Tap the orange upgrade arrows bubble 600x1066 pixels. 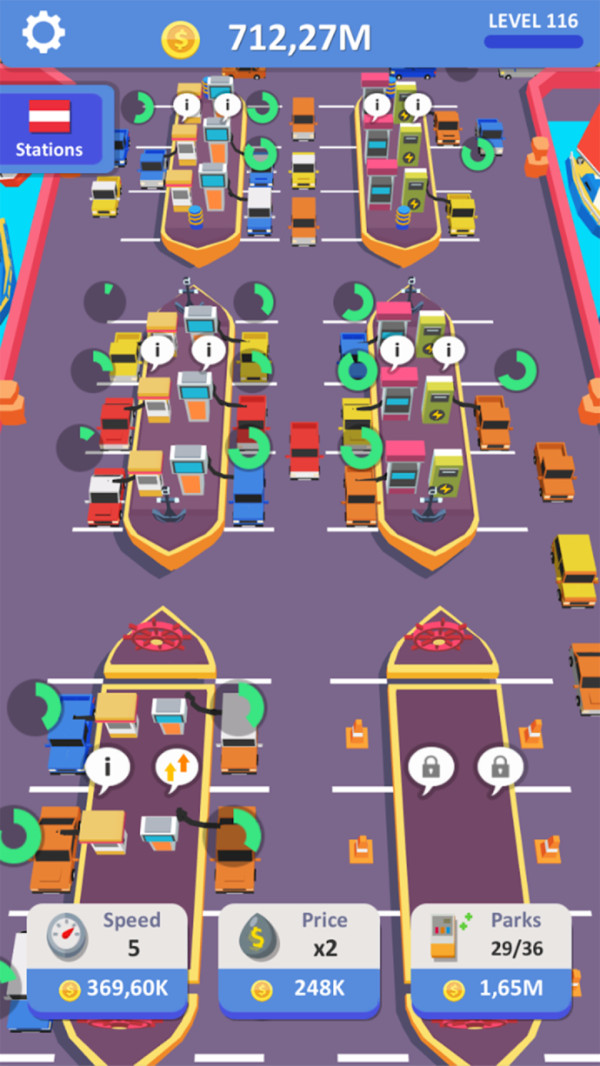click(176, 768)
